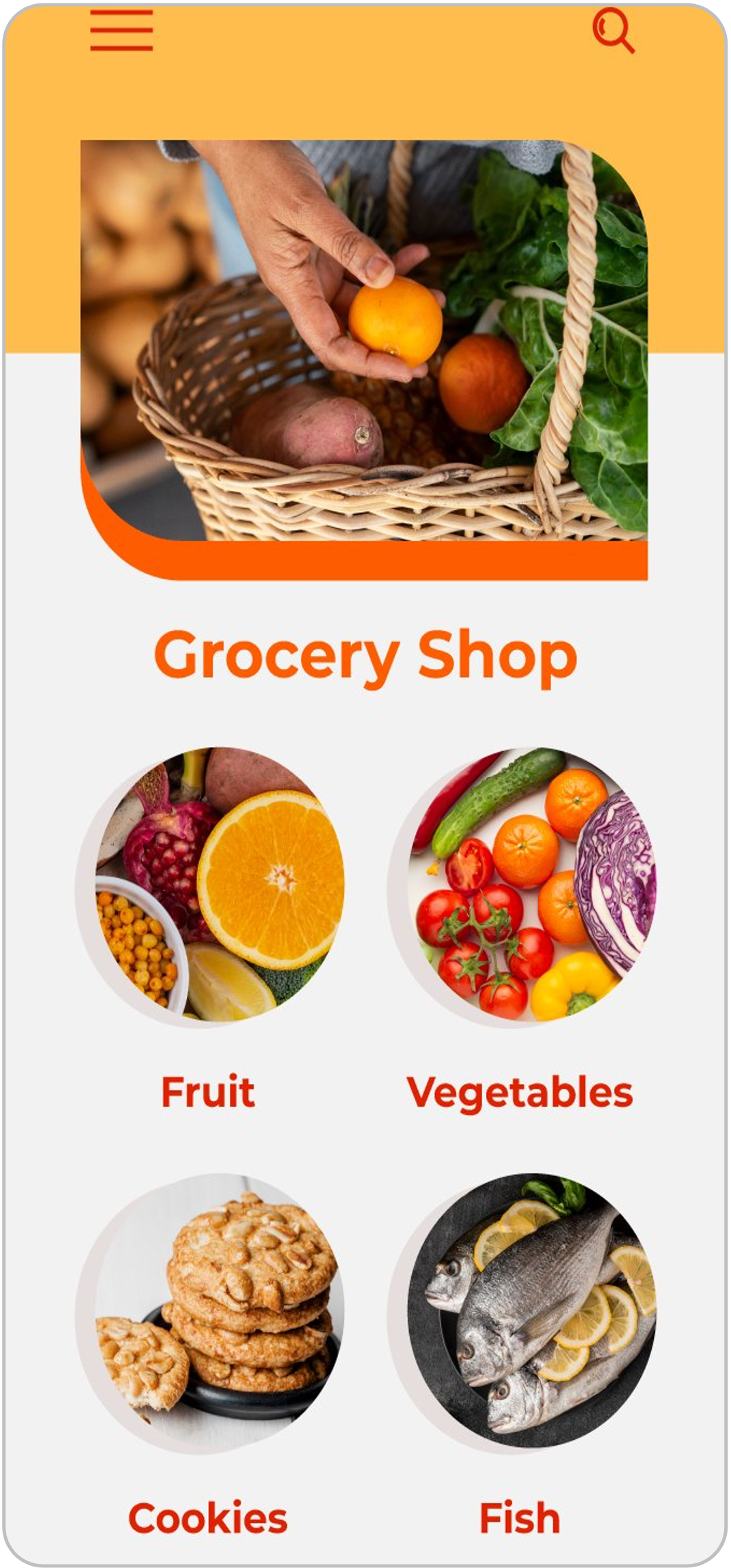Open the Fruit category
Viewport: 731px width, 1568px height.
(210, 888)
